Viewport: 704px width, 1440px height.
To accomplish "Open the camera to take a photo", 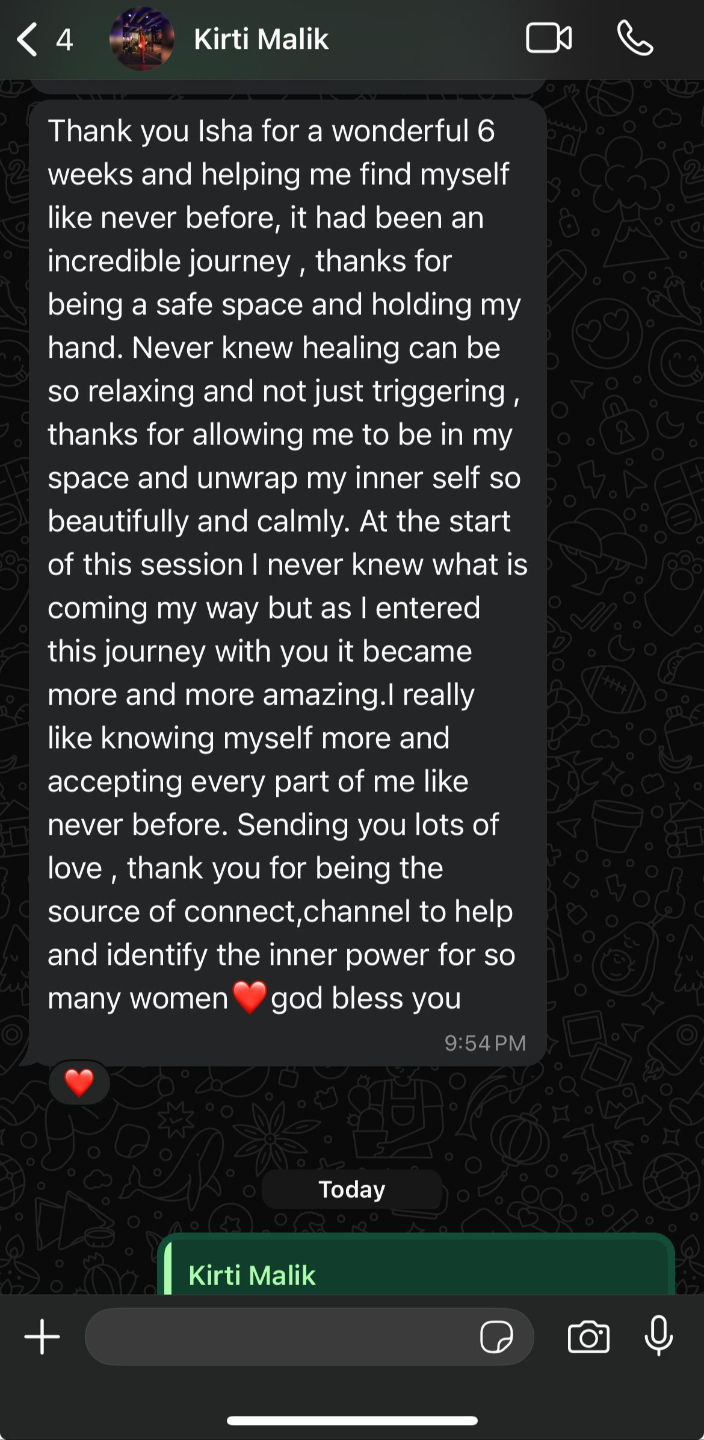I will [x=588, y=1337].
